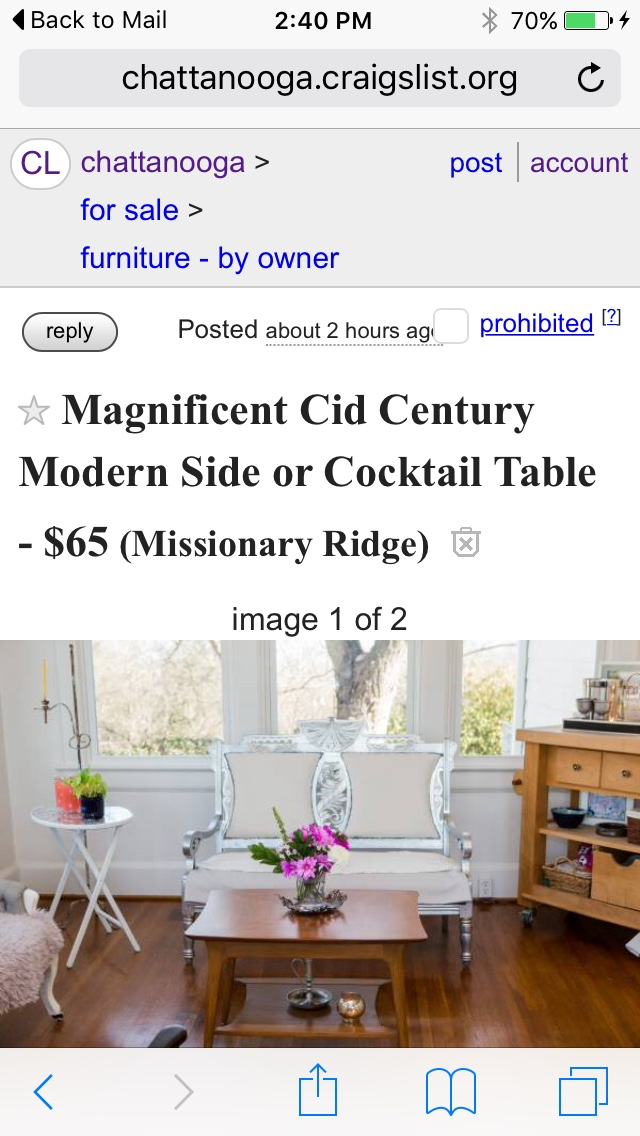
Task: Open the account link
Action: pyautogui.click(x=579, y=163)
